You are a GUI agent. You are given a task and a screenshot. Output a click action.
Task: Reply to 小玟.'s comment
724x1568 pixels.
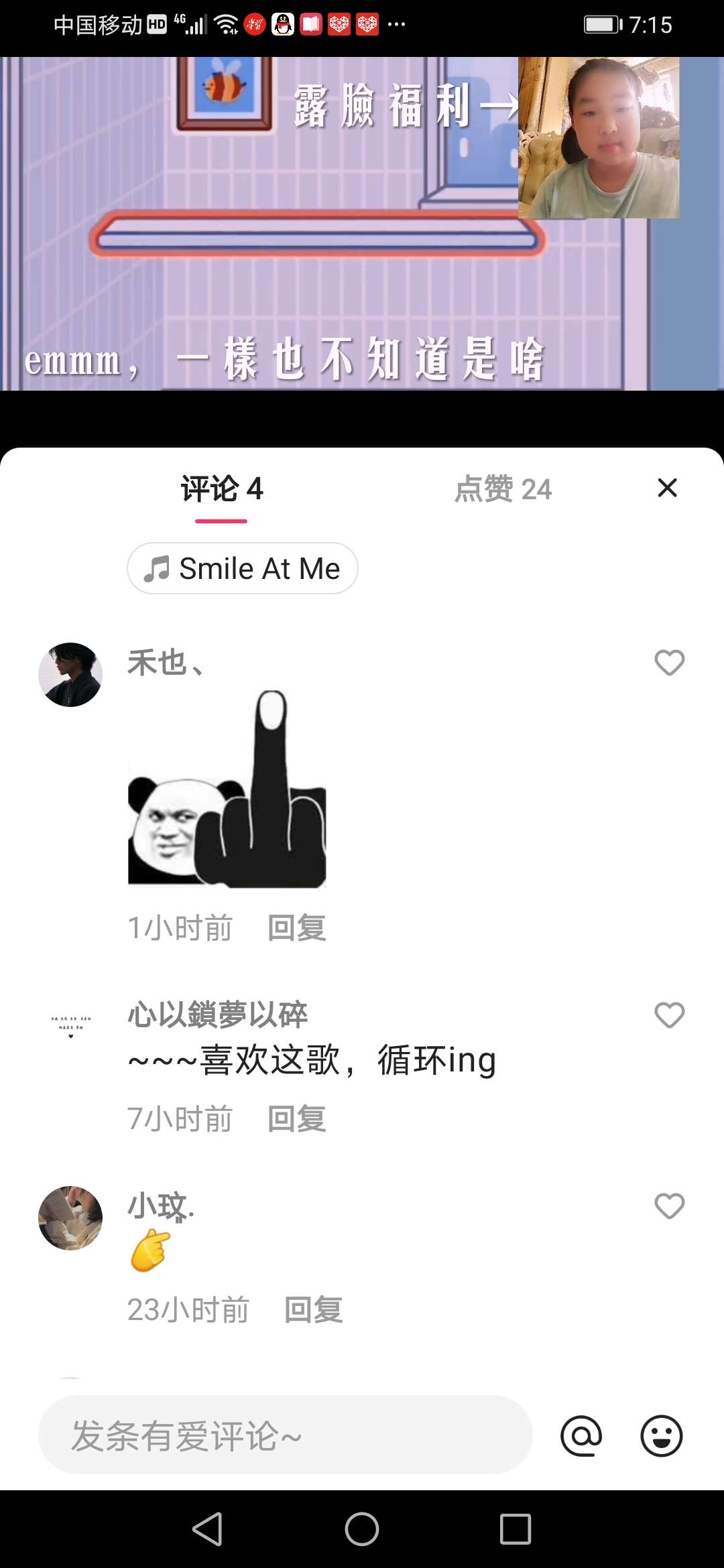click(313, 1310)
